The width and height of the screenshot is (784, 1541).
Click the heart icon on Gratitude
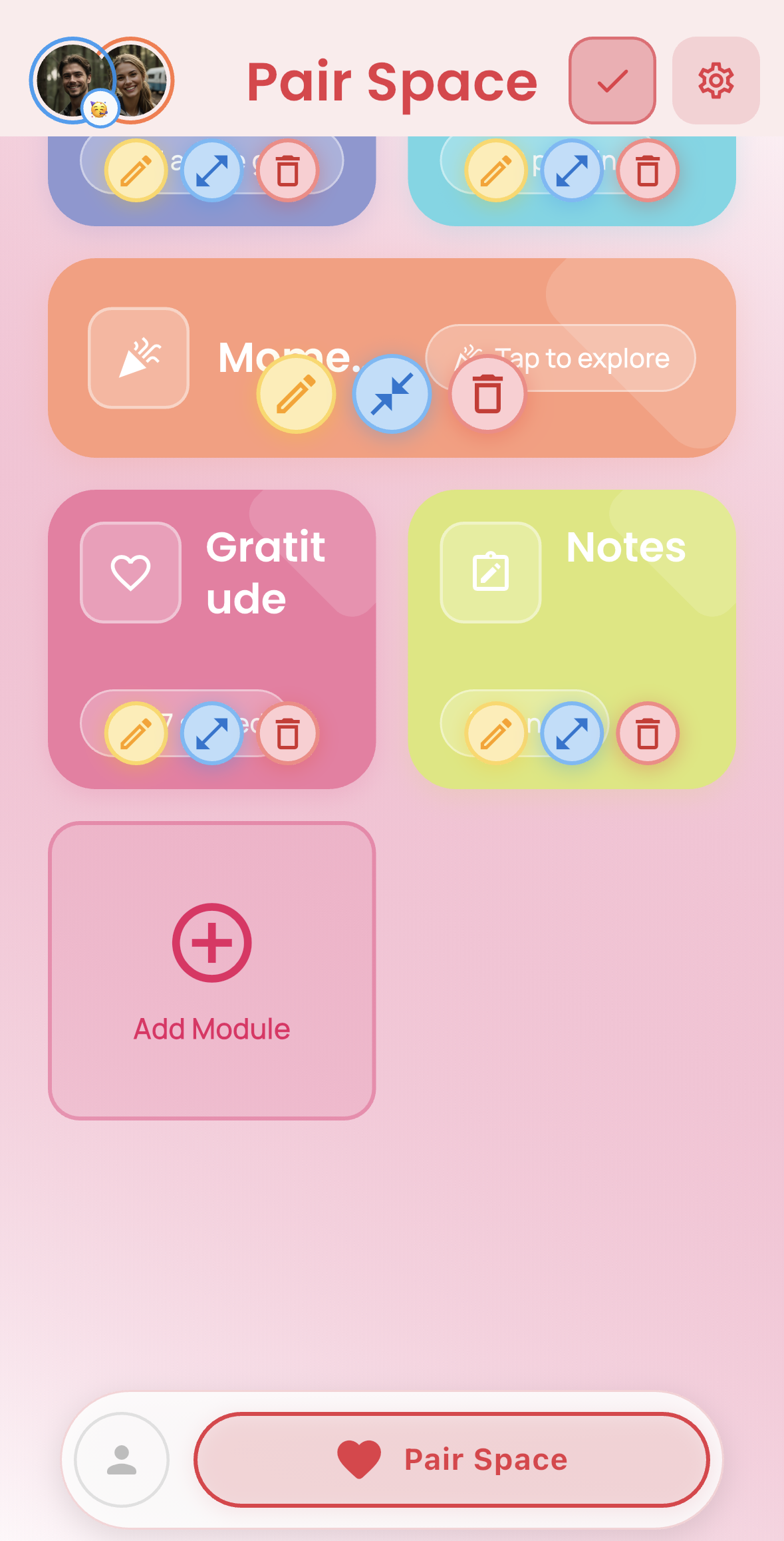tap(130, 572)
